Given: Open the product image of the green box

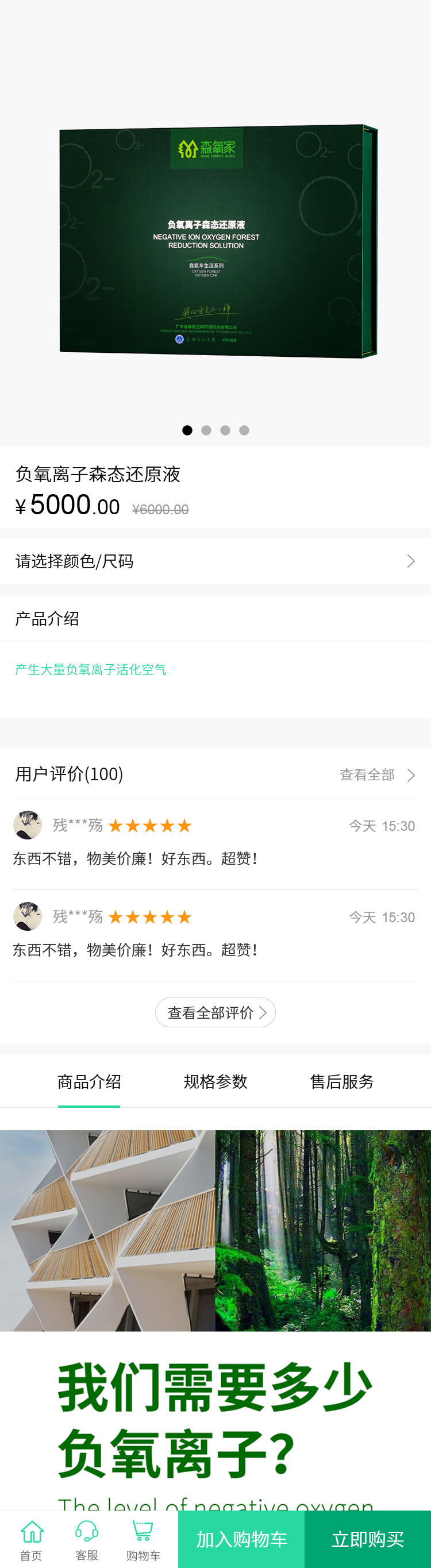Looking at the screenshot, I should tap(218, 241).
